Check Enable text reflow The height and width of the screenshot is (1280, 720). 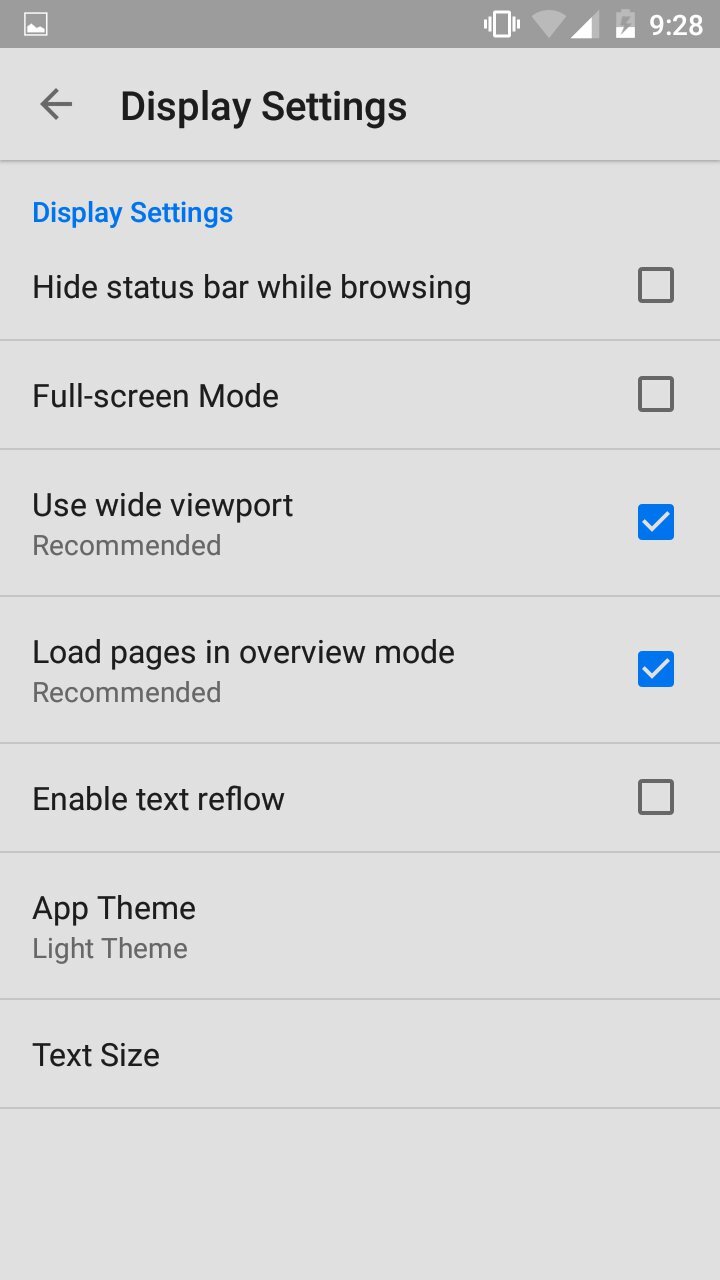pyautogui.click(x=655, y=798)
